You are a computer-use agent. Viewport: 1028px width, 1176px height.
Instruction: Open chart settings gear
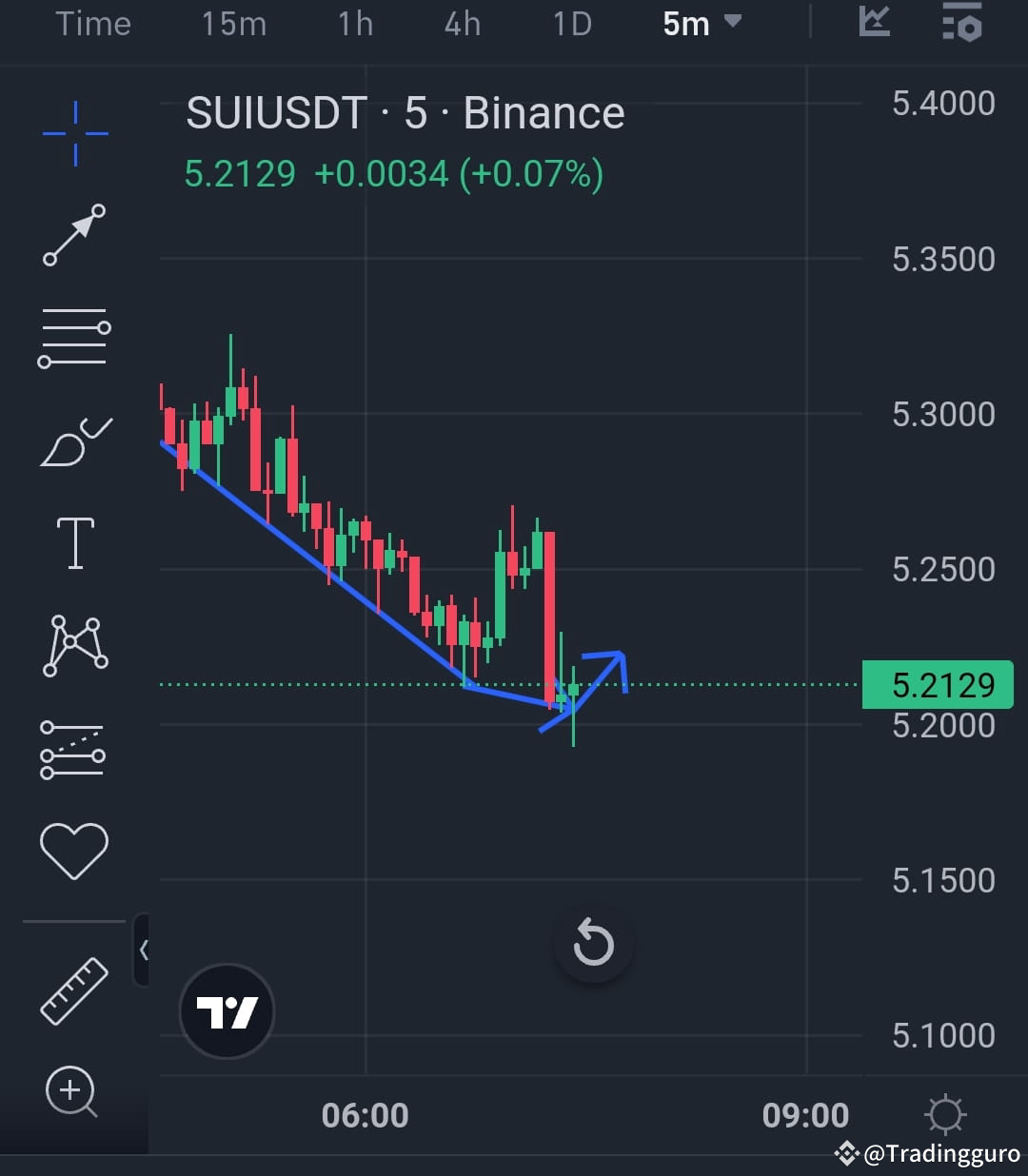tap(946, 1114)
